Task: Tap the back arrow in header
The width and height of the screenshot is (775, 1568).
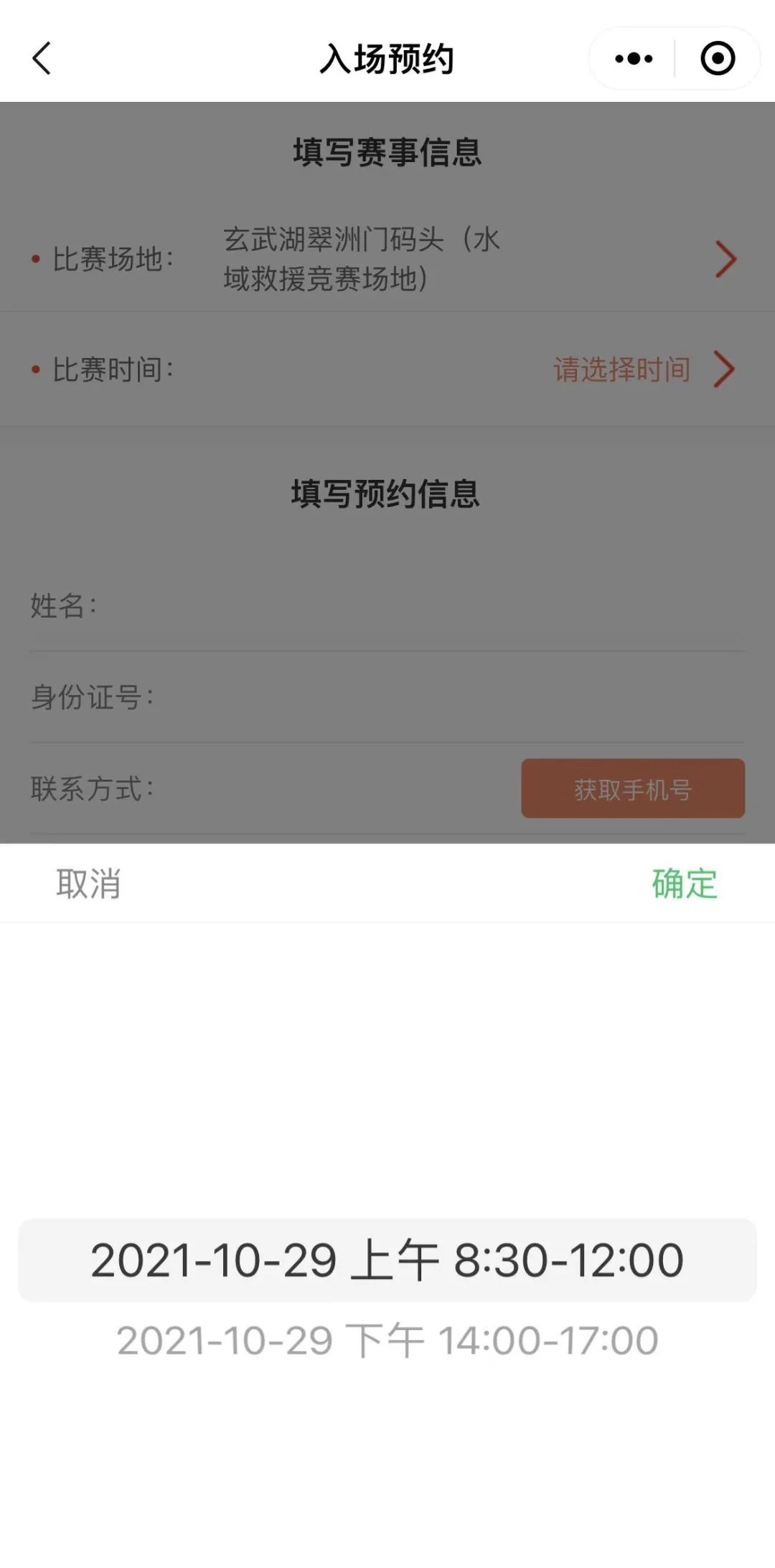Action: tap(42, 59)
